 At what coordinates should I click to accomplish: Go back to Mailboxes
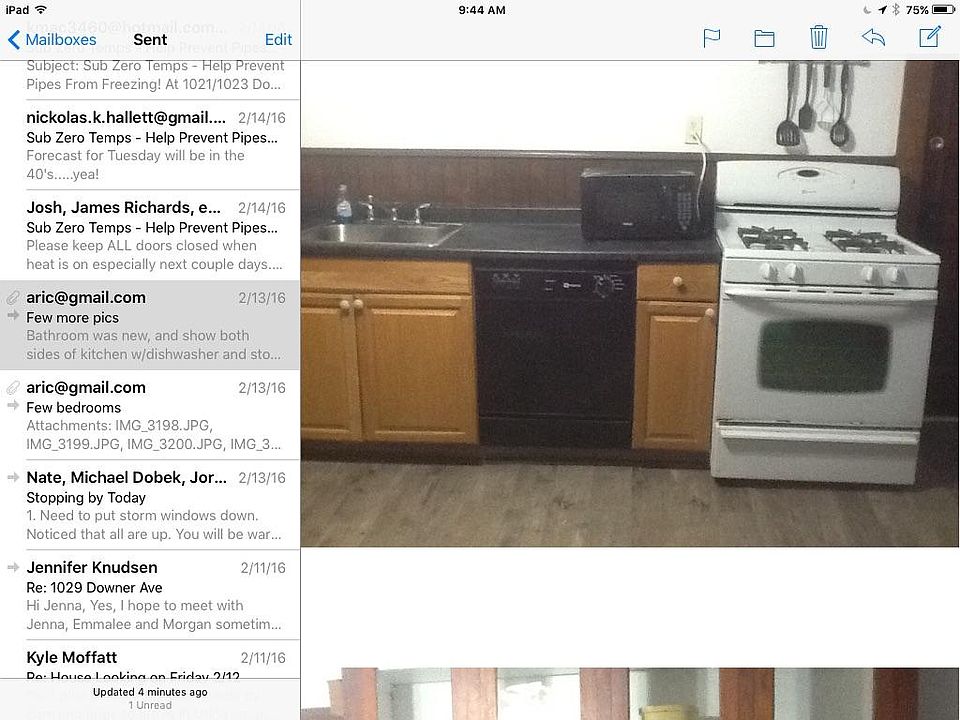point(52,40)
